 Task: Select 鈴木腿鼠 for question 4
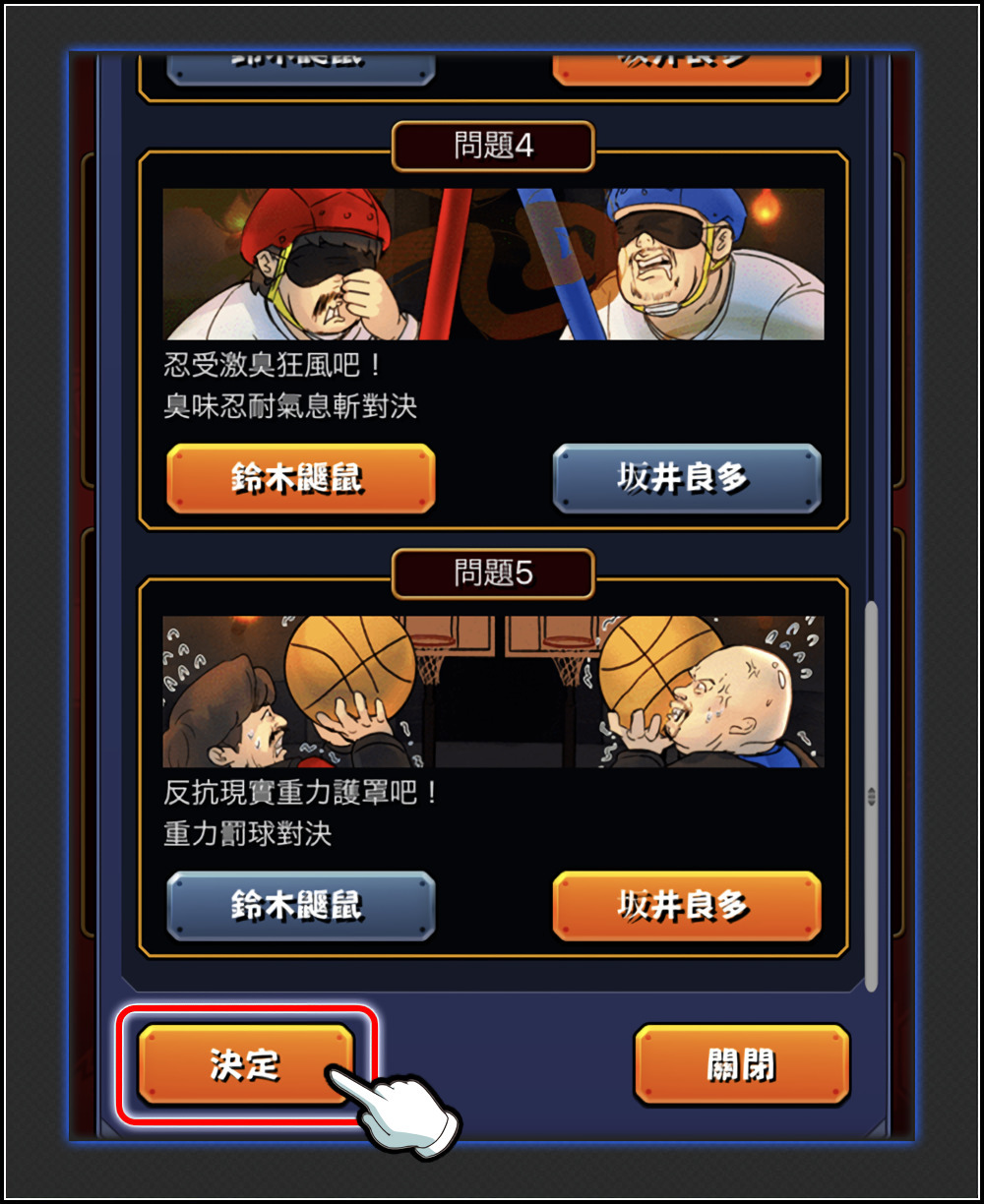click(x=300, y=479)
